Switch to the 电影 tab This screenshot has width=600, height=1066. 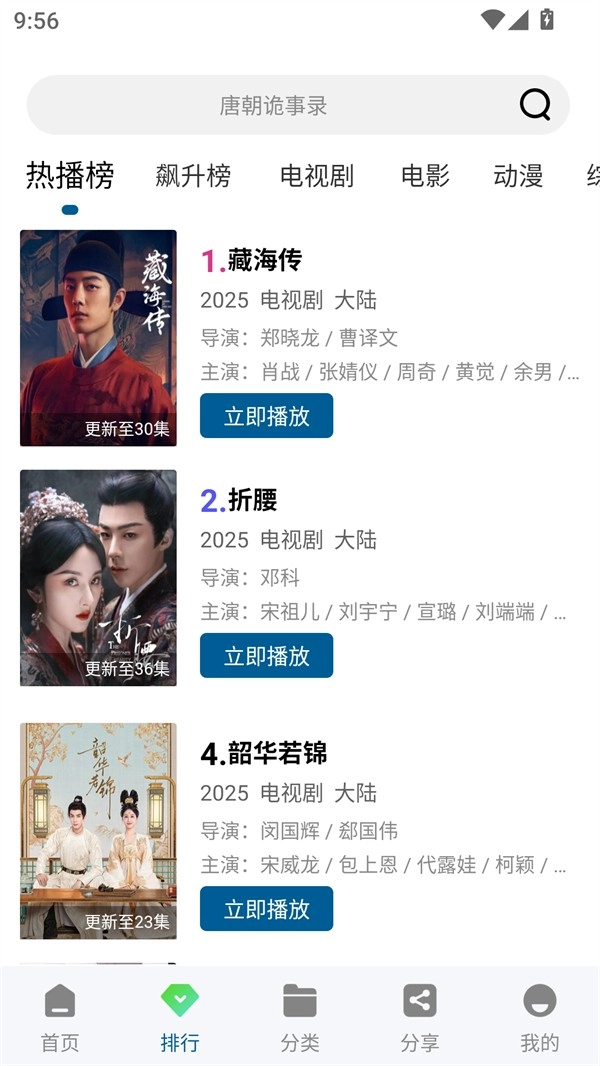coord(425,177)
